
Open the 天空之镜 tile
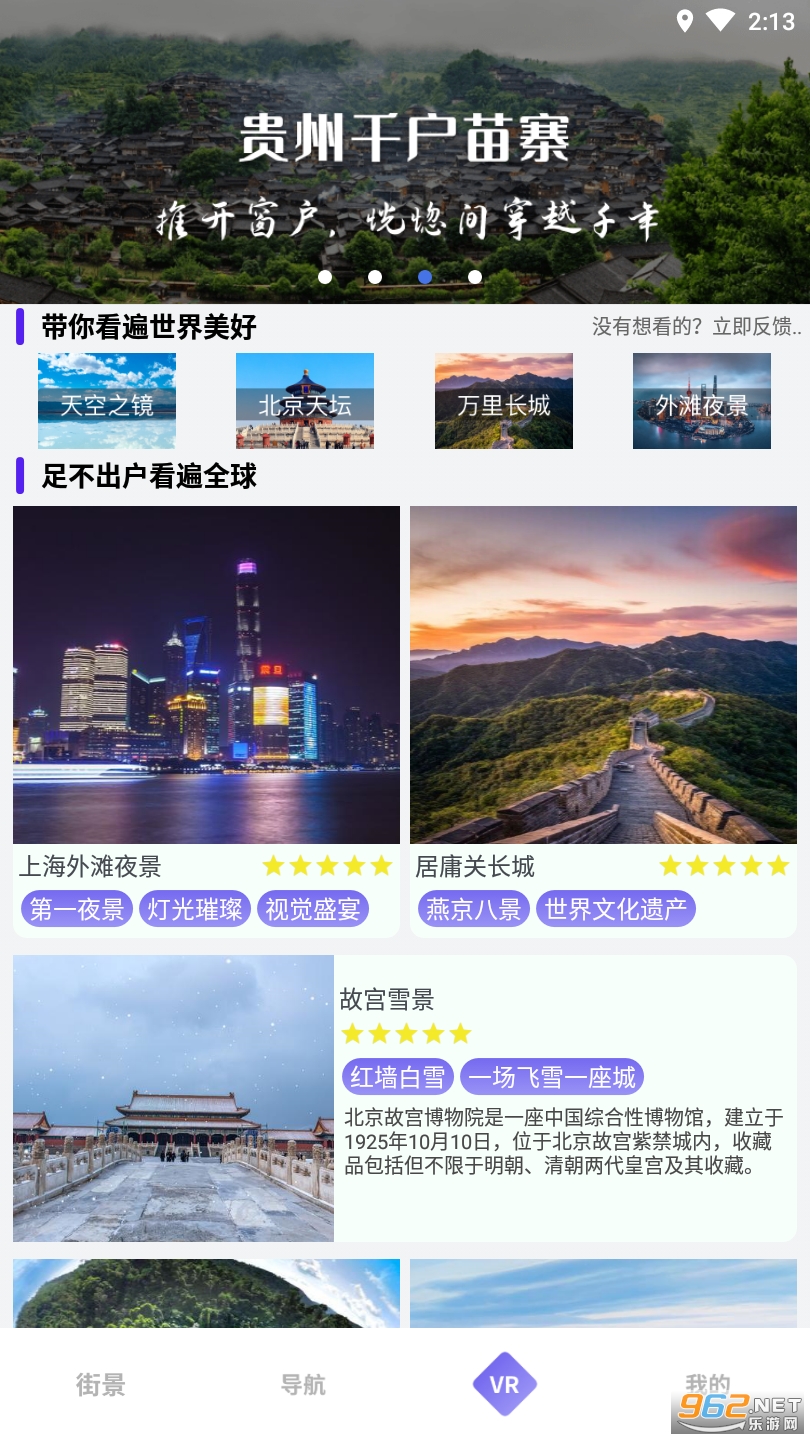(x=107, y=401)
